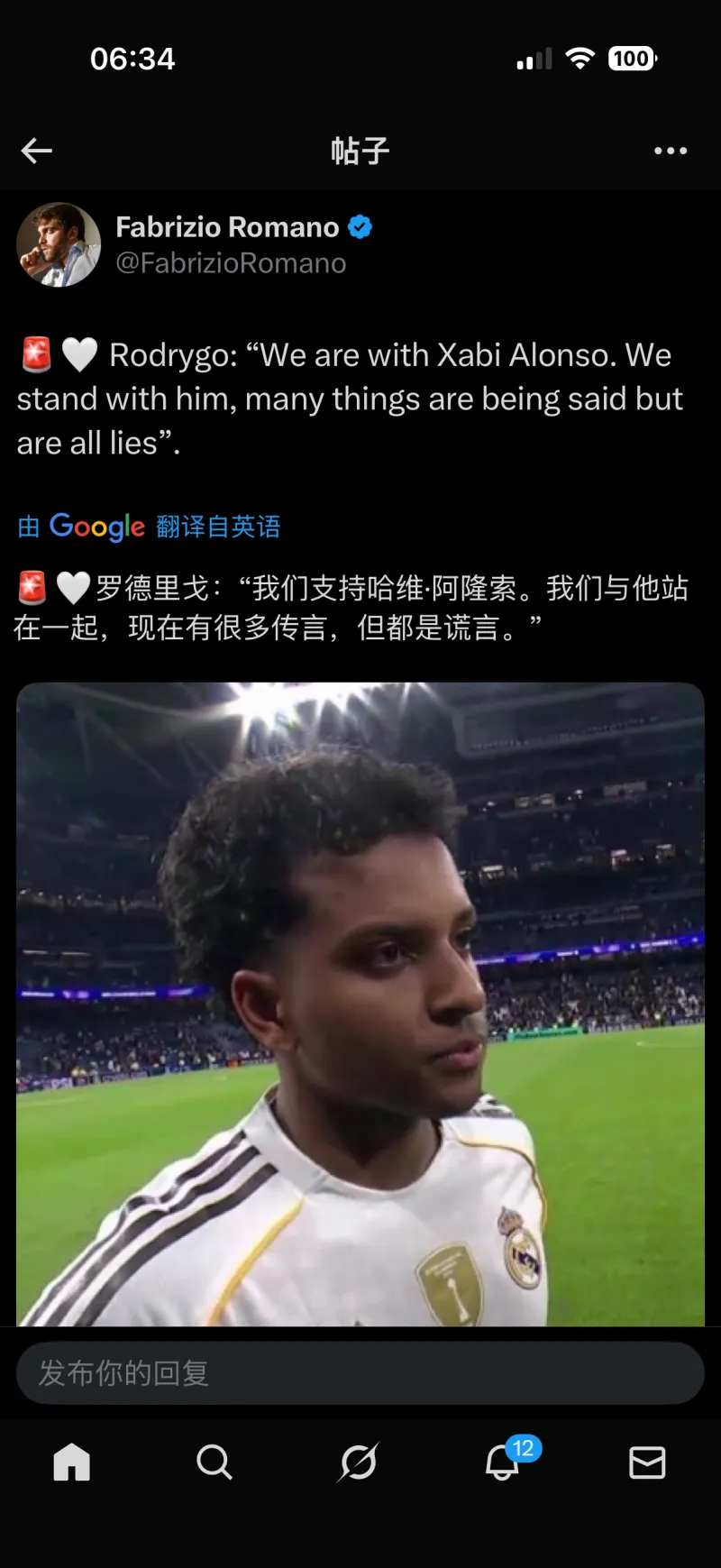
Task: Open the @FabrizioRomano handle
Action: pyautogui.click(x=231, y=263)
